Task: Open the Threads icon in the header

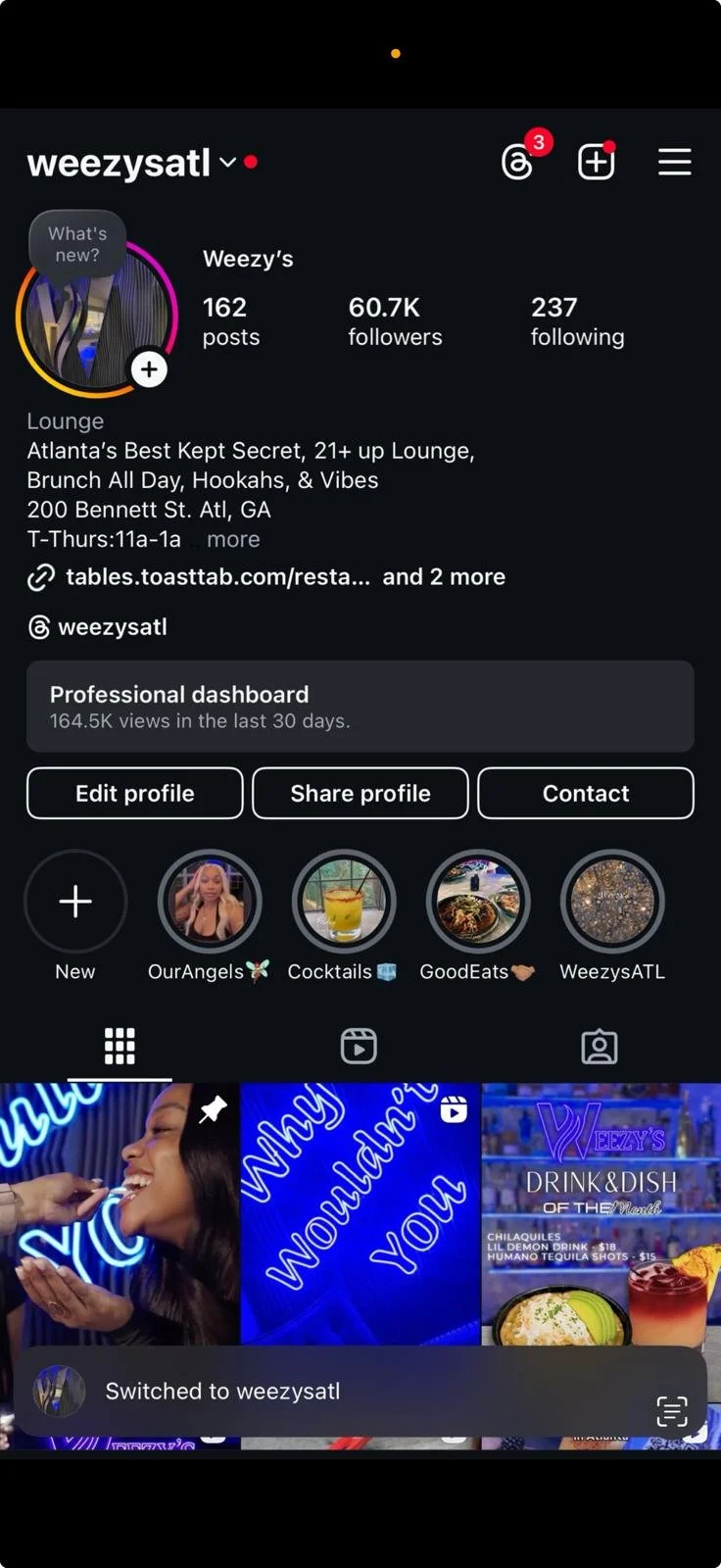Action: click(x=517, y=162)
